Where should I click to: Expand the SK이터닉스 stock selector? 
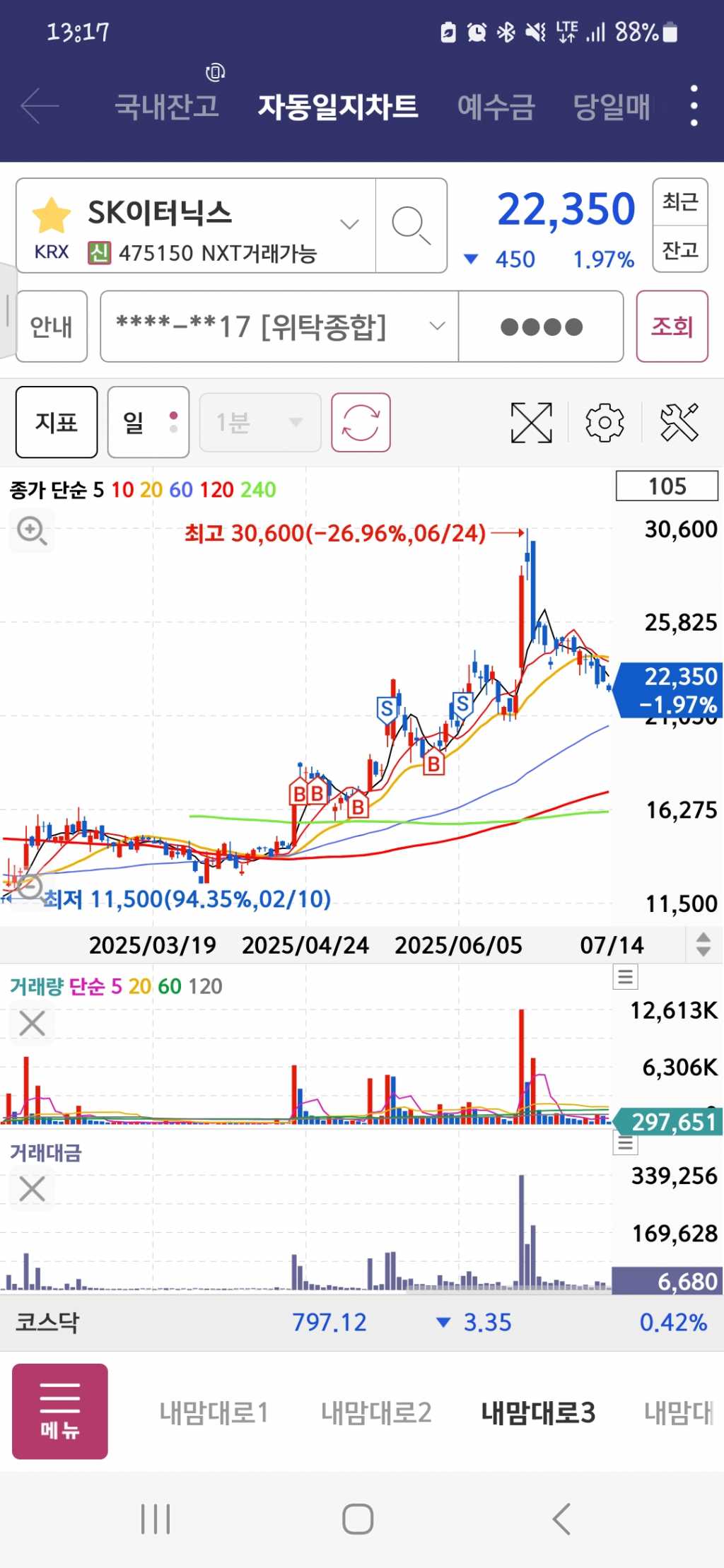[x=349, y=225]
